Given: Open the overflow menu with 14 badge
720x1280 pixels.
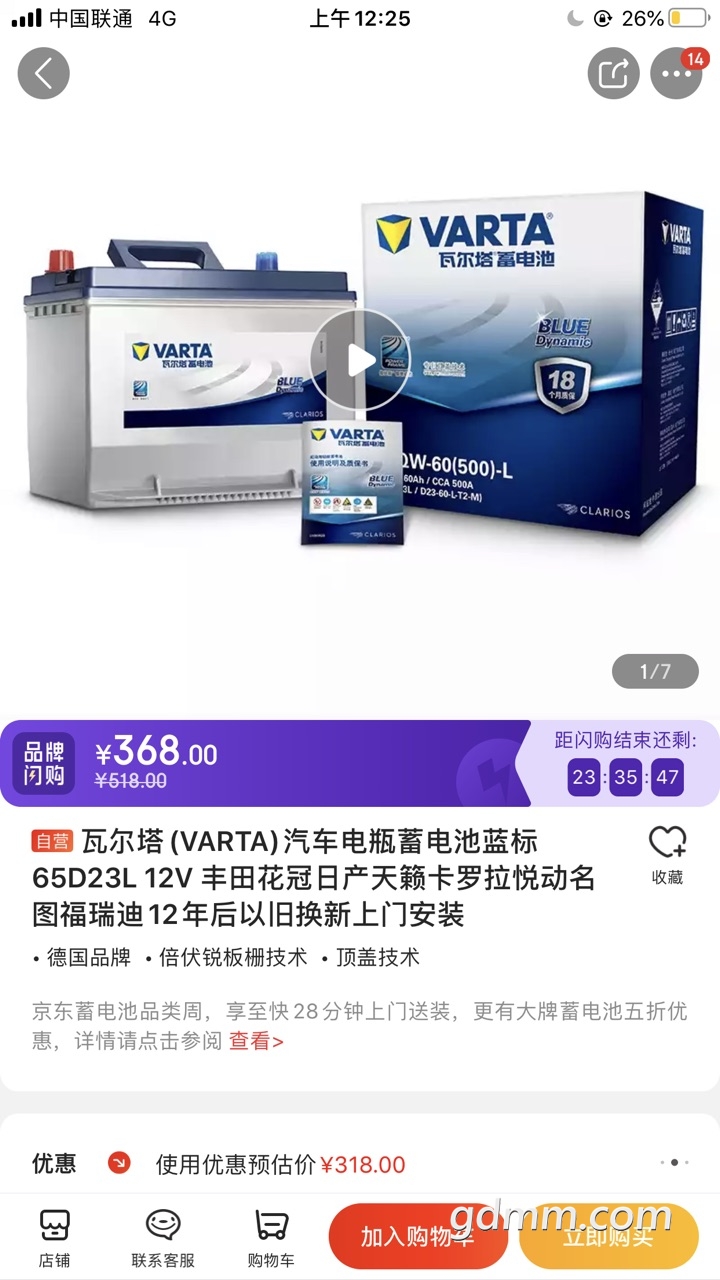Looking at the screenshot, I should (676, 73).
